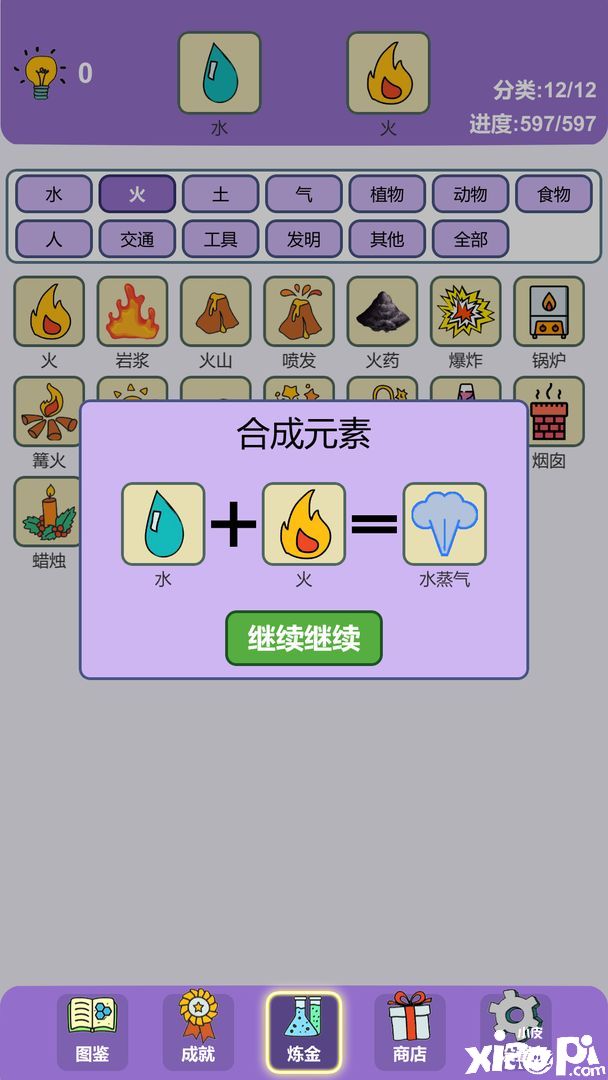Switch to the 气 category
The width and height of the screenshot is (608, 1080).
(x=303, y=194)
